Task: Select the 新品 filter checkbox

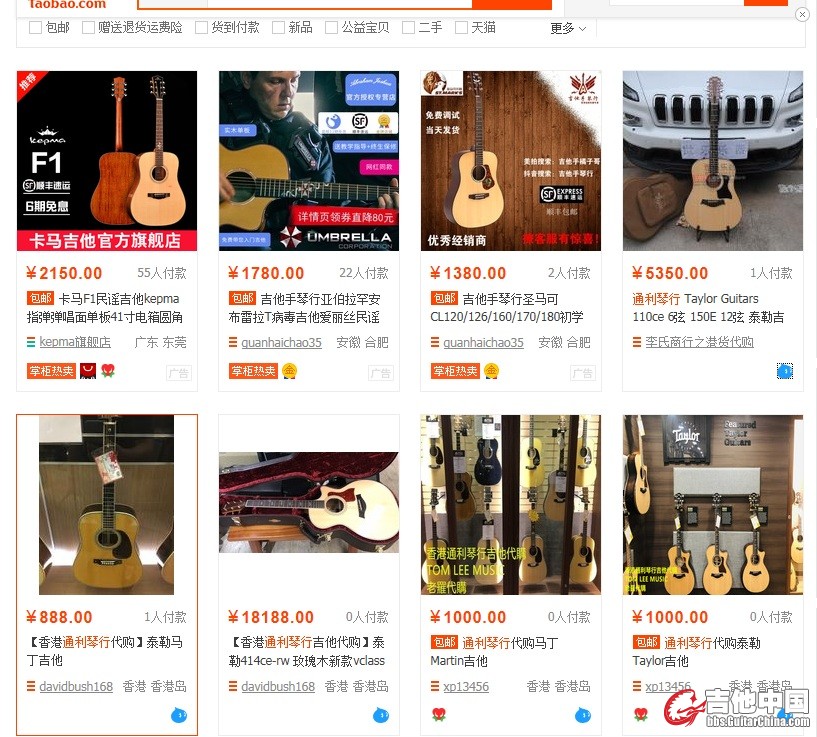Action: pos(278,28)
